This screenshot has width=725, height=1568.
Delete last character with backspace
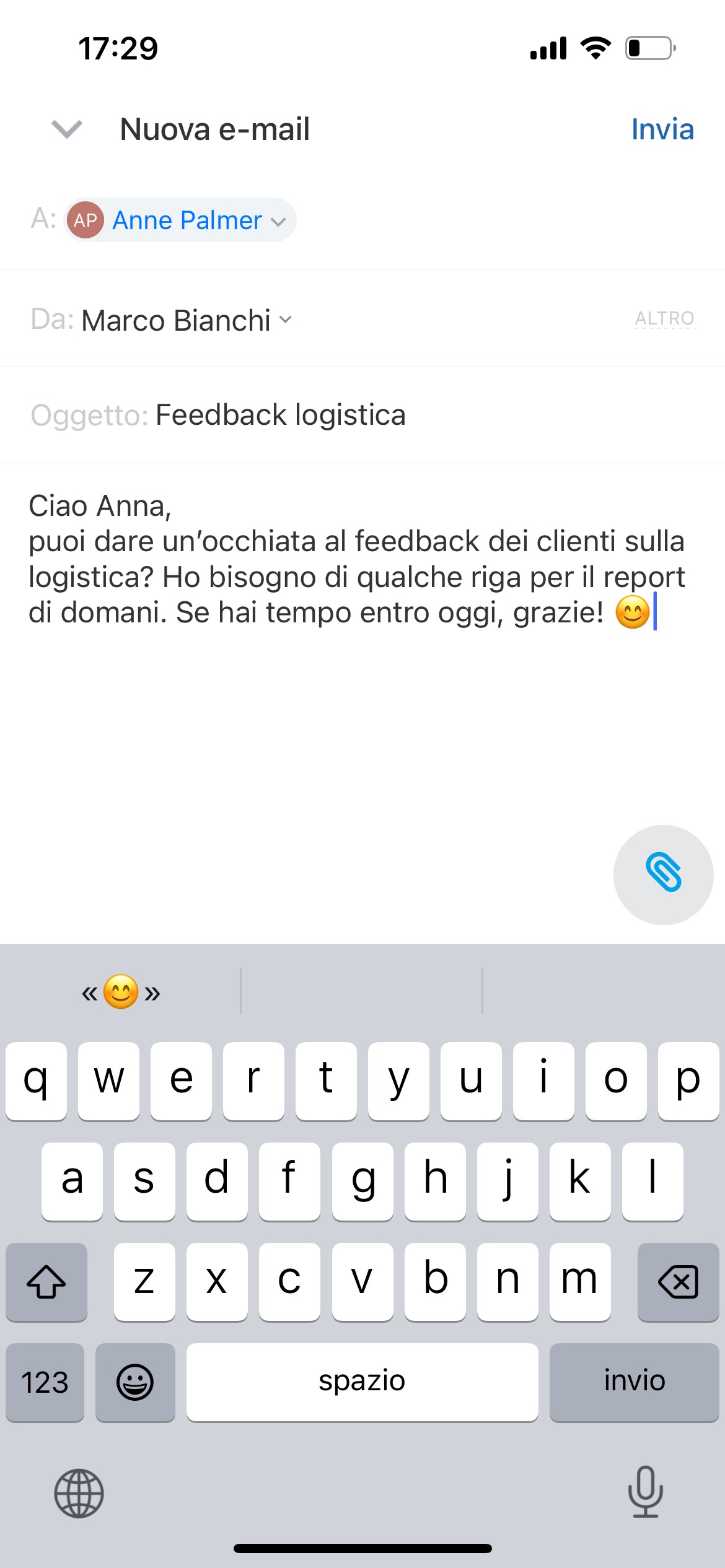click(x=678, y=1281)
